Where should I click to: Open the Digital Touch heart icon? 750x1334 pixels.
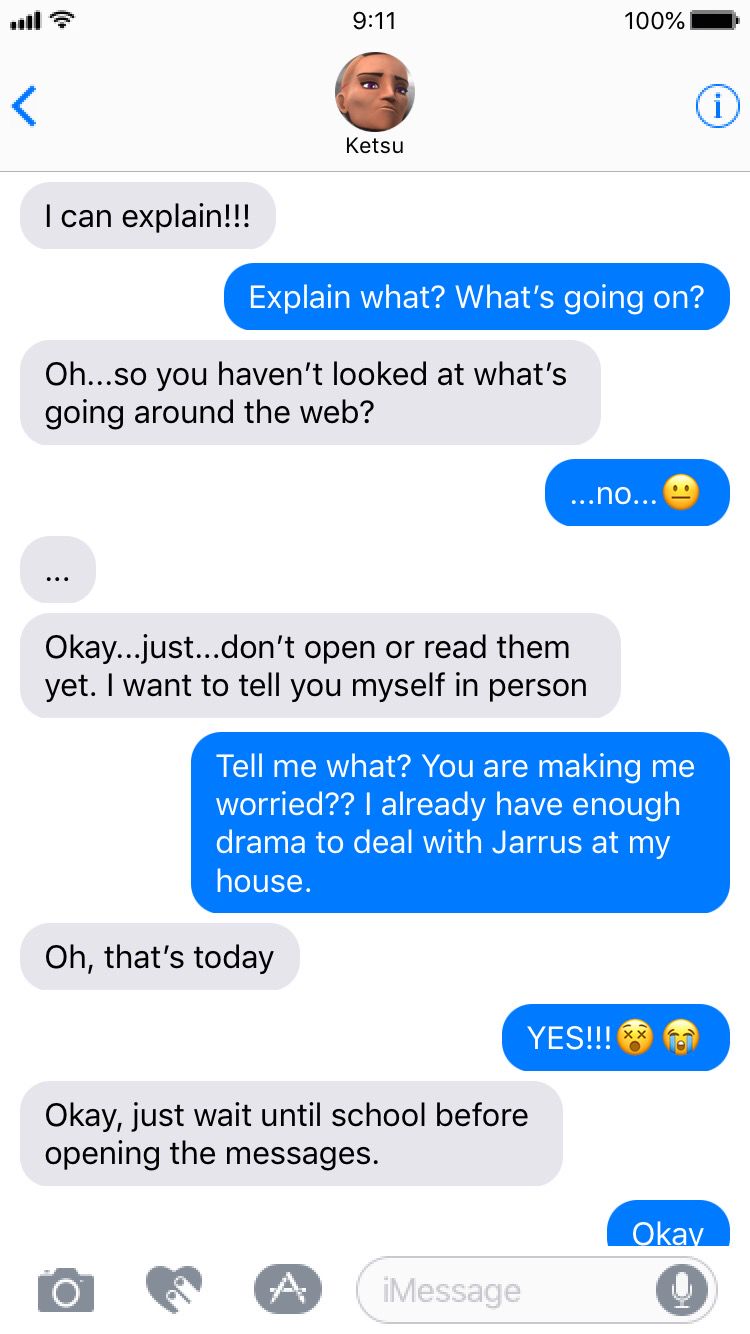(x=174, y=1288)
